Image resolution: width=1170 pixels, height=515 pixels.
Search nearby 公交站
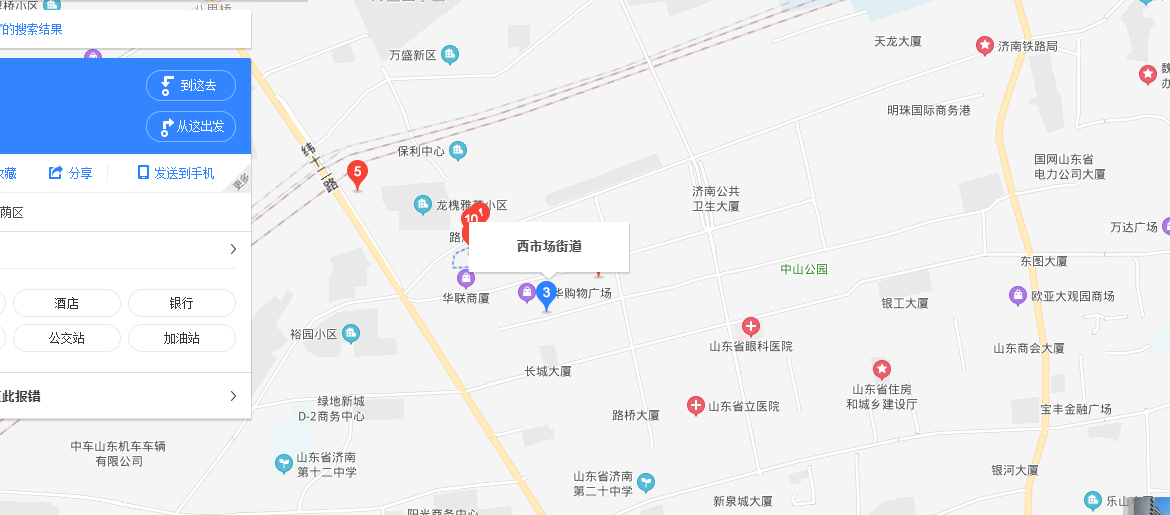pyautogui.click(x=67, y=338)
